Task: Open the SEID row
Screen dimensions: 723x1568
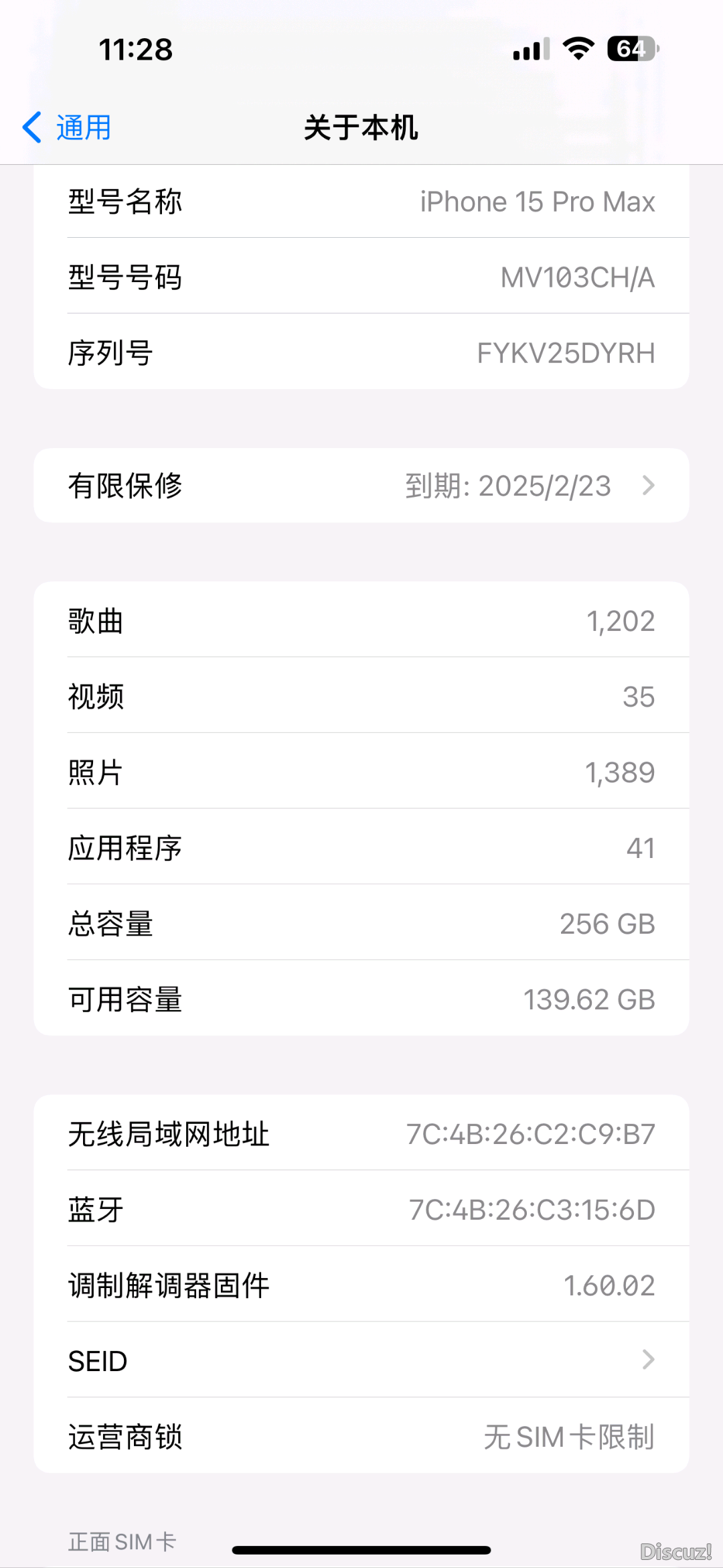Action: coord(361,1360)
